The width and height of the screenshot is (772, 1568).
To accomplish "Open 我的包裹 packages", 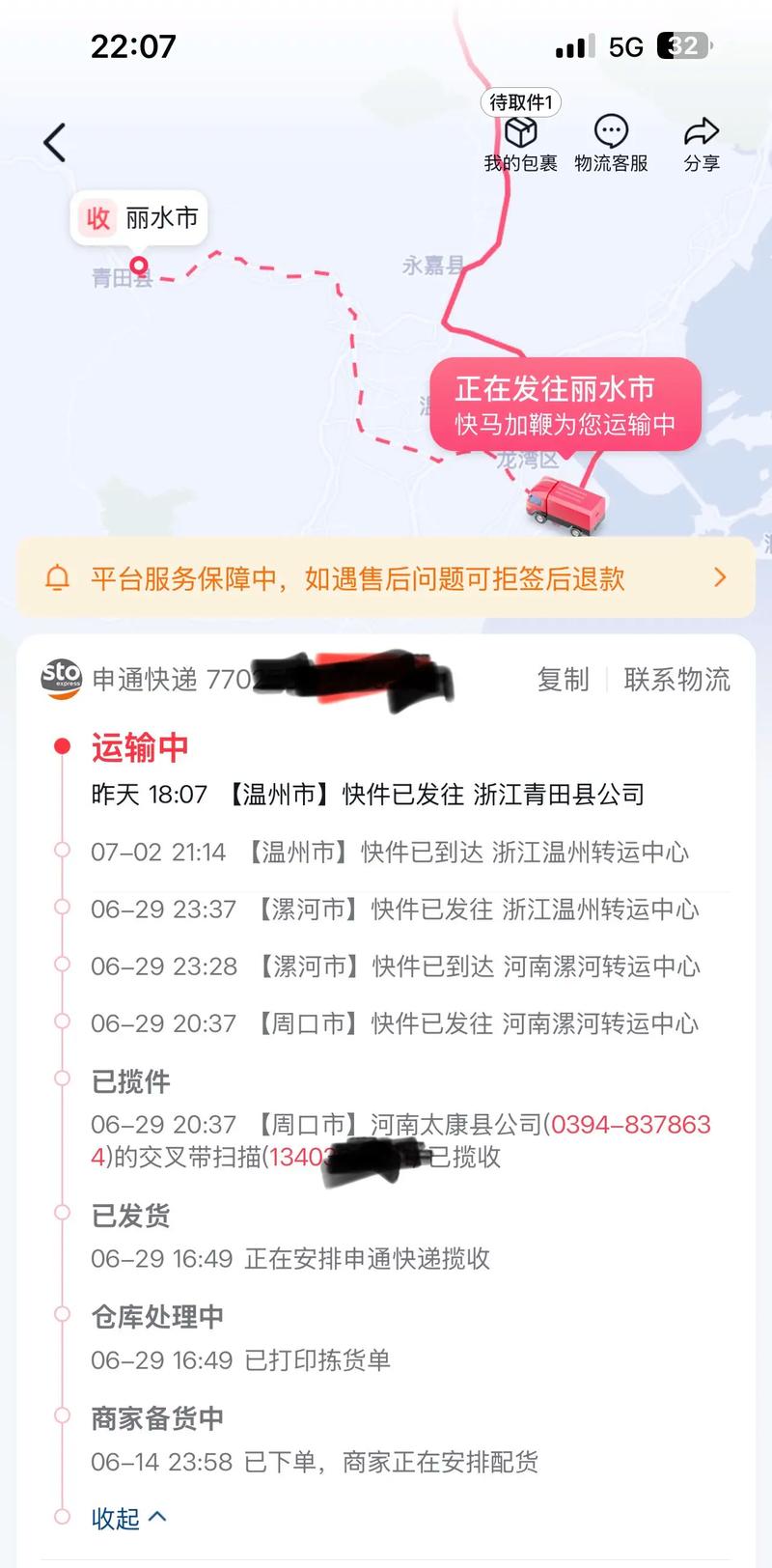I will 520,142.
